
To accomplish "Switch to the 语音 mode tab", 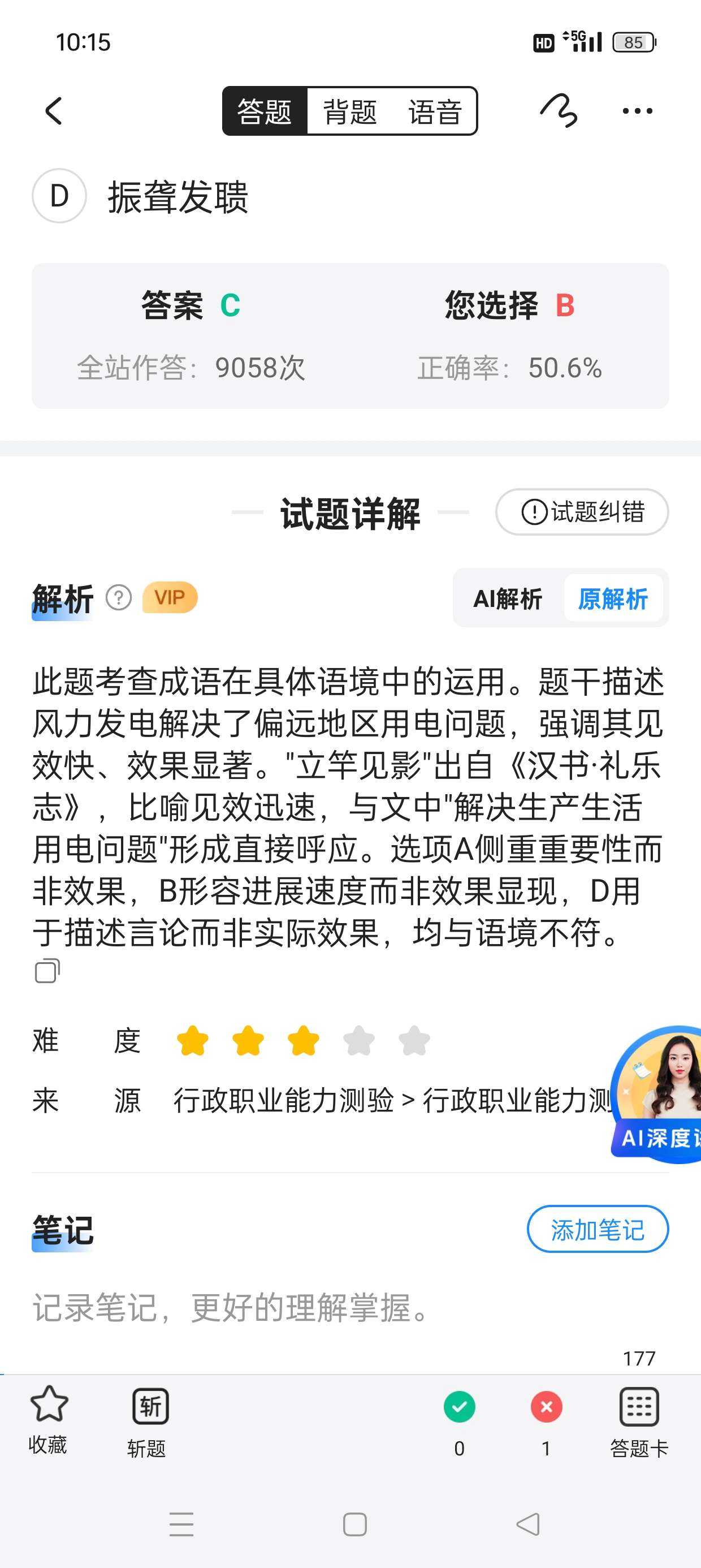I will pyautogui.click(x=435, y=111).
